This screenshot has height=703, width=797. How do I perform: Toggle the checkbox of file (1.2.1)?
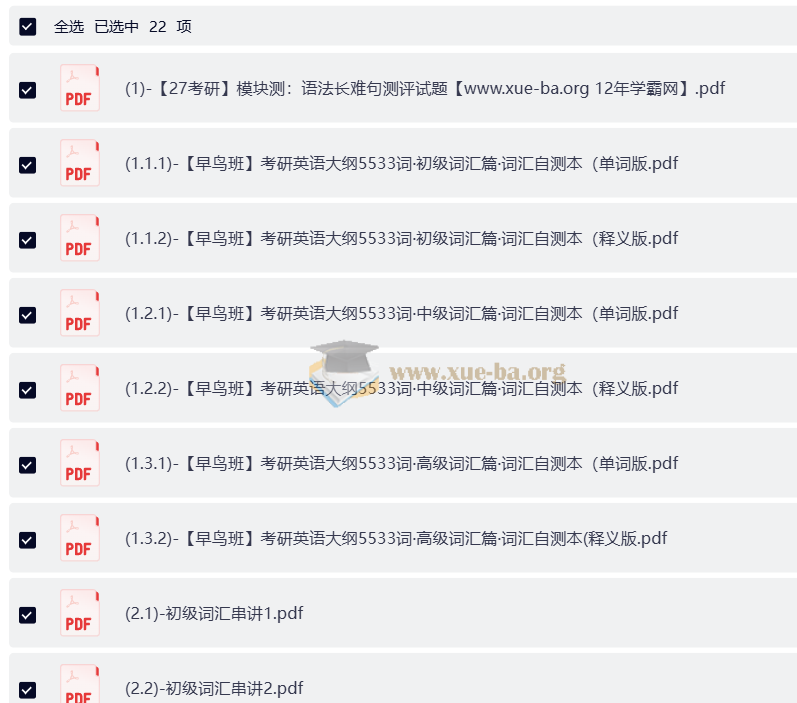pyautogui.click(x=28, y=314)
